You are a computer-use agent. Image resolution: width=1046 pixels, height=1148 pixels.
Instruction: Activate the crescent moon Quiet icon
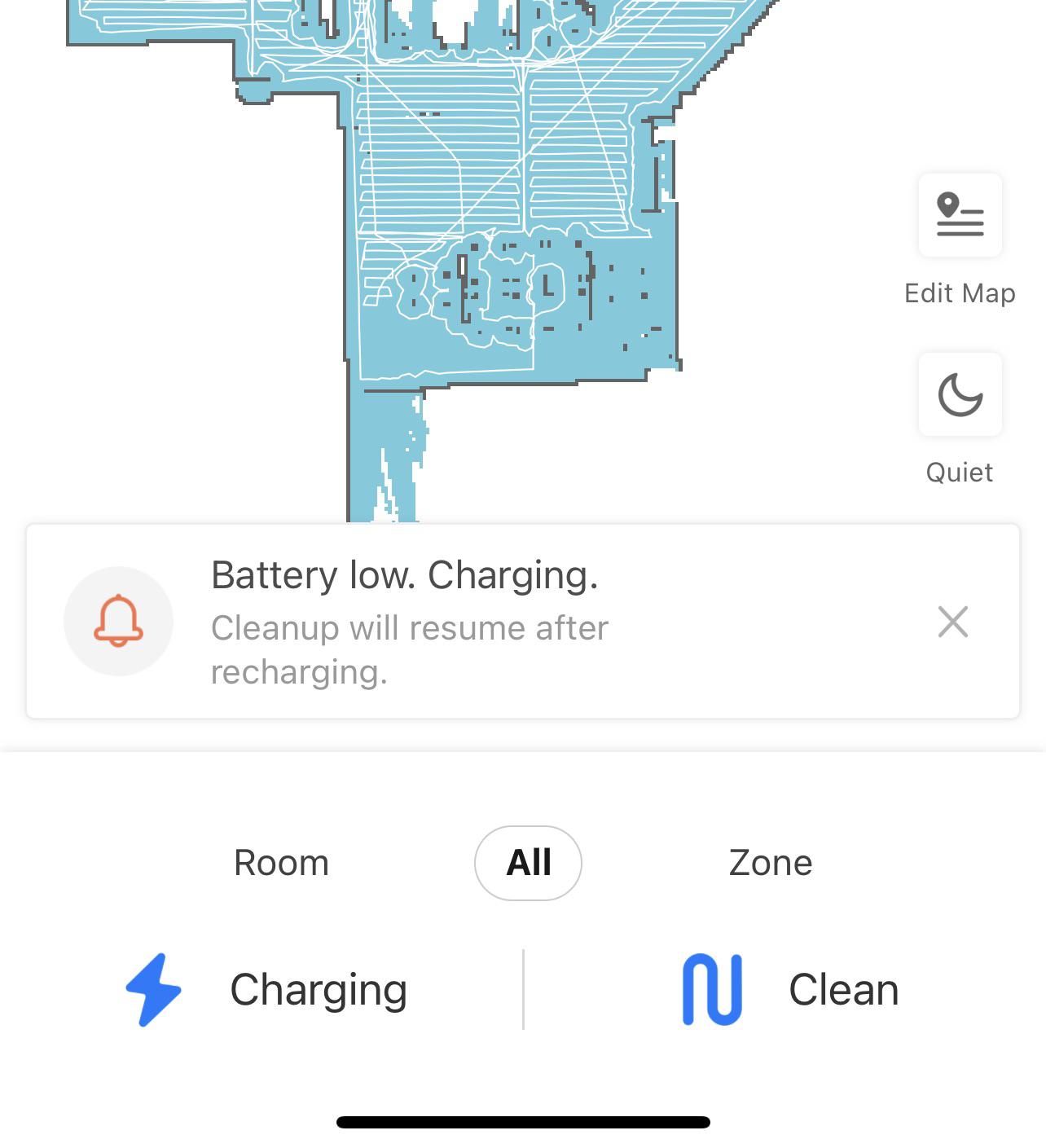click(x=960, y=394)
